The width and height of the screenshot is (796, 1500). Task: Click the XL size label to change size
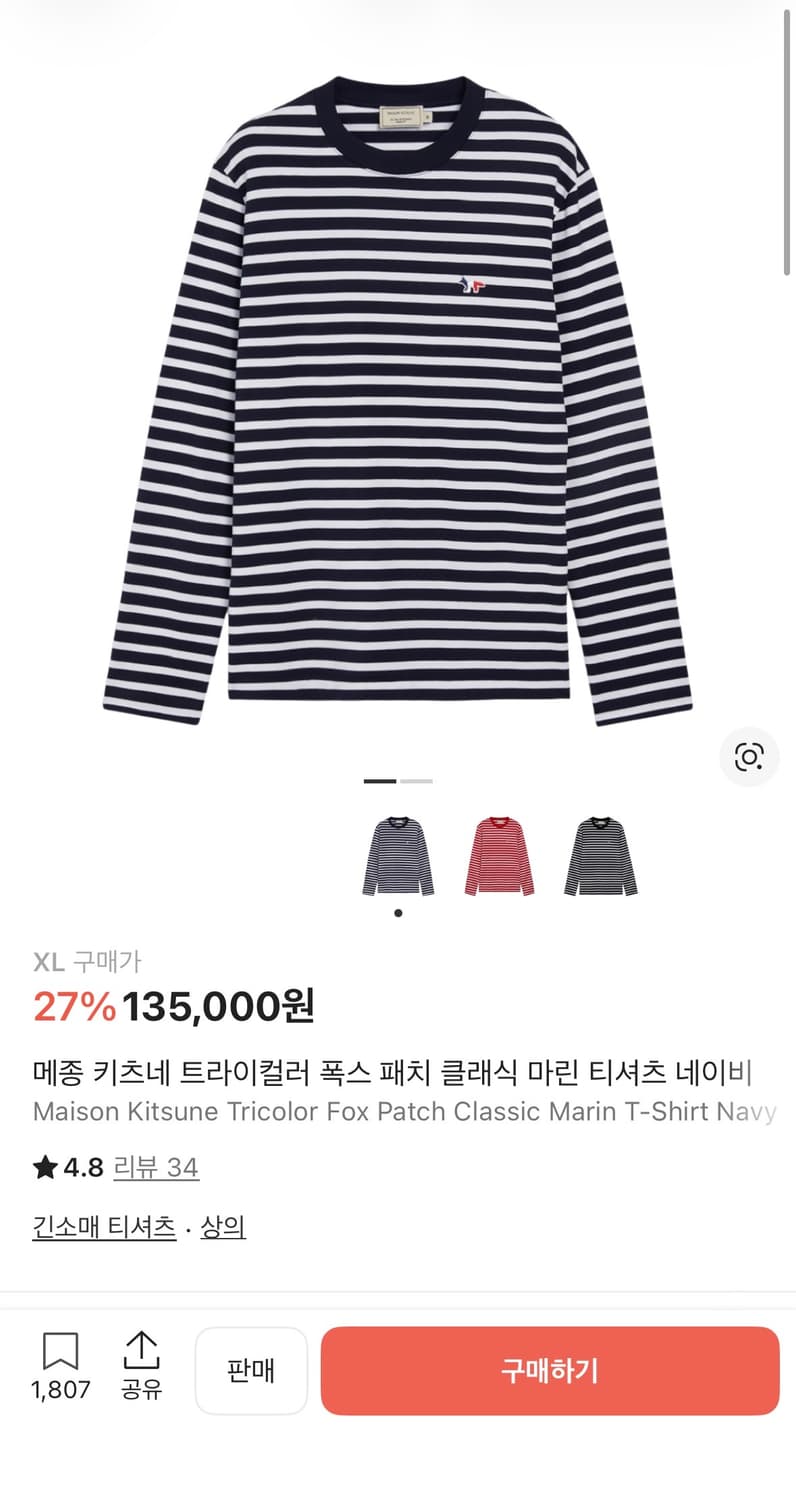49,962
